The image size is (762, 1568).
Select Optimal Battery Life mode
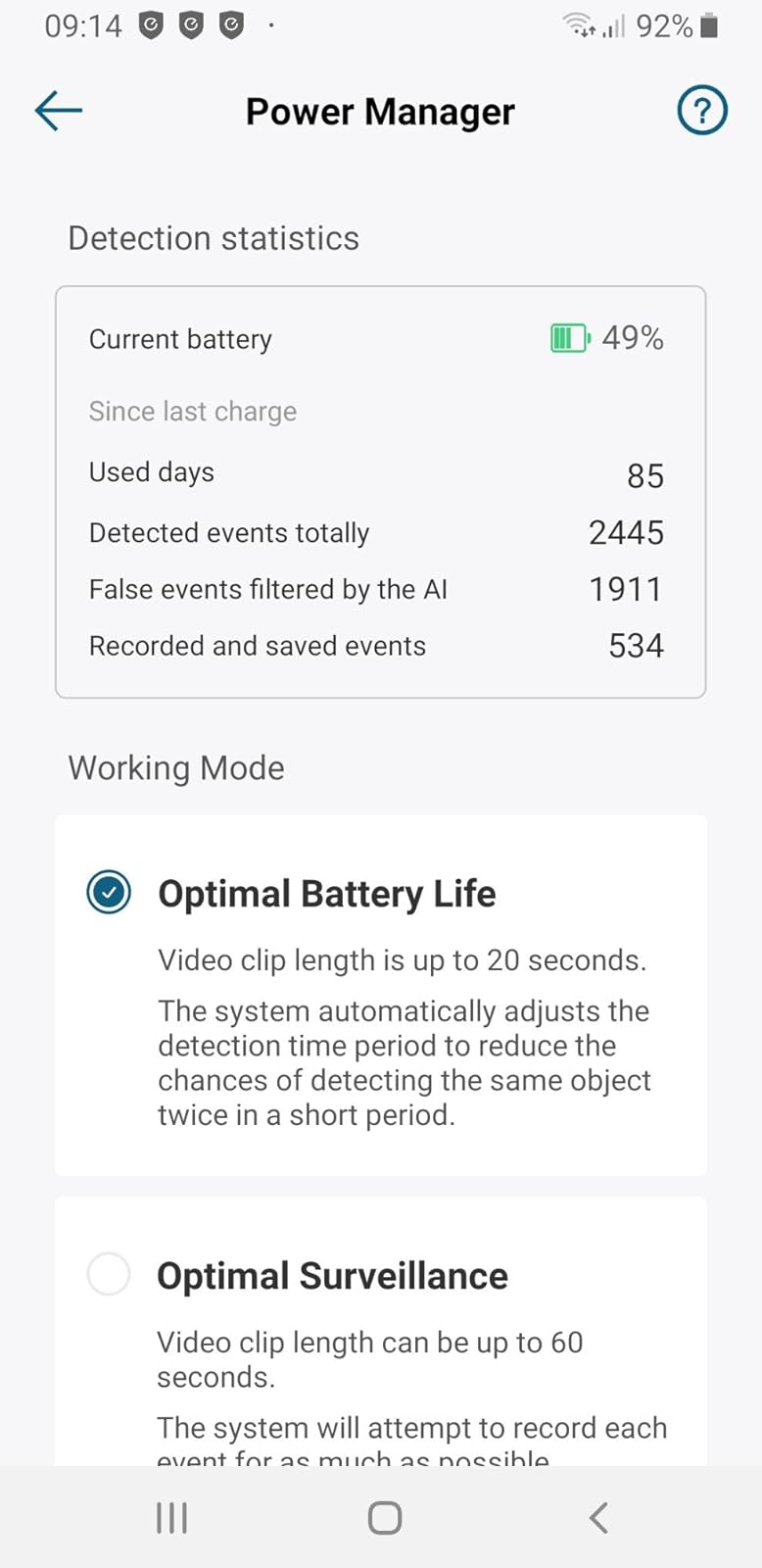click(x=109, y=892)
